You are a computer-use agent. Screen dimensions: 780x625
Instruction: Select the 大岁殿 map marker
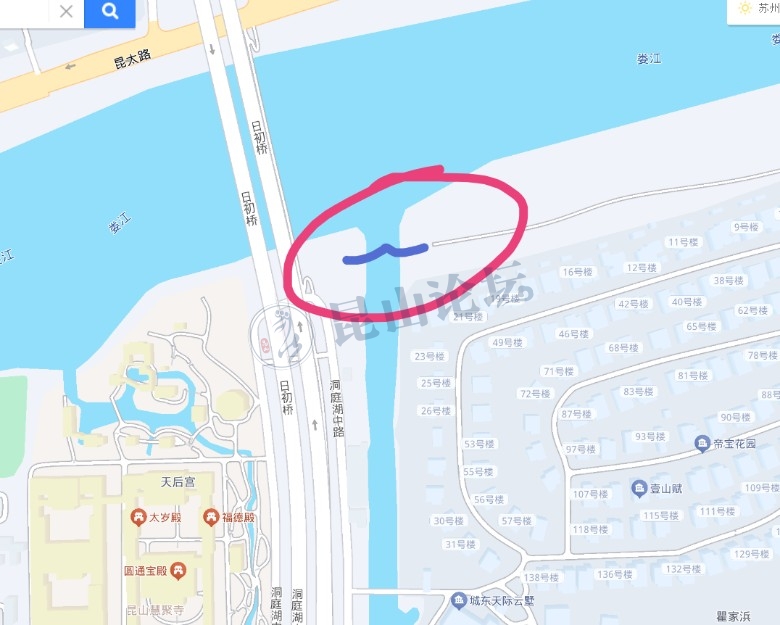click(x=138, y=517)
